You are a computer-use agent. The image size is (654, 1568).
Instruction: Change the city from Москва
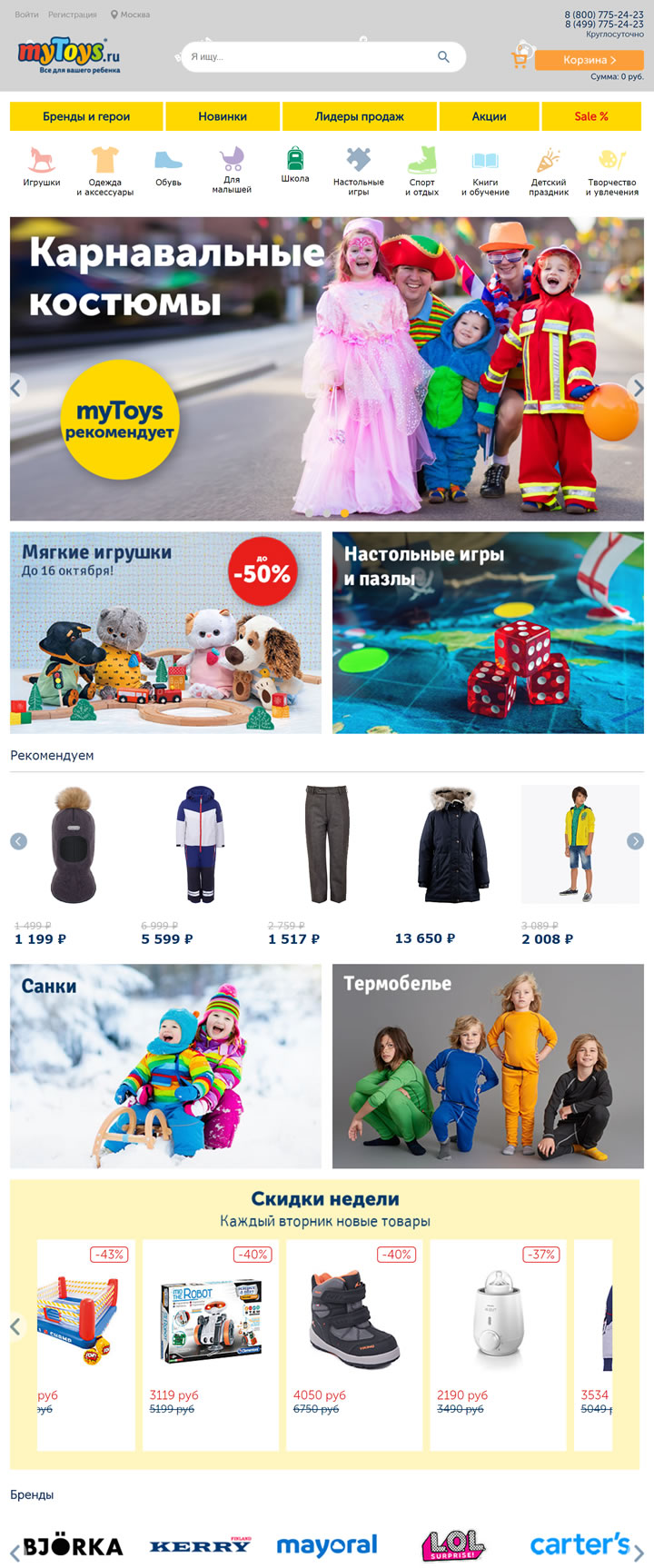(131, 15)
